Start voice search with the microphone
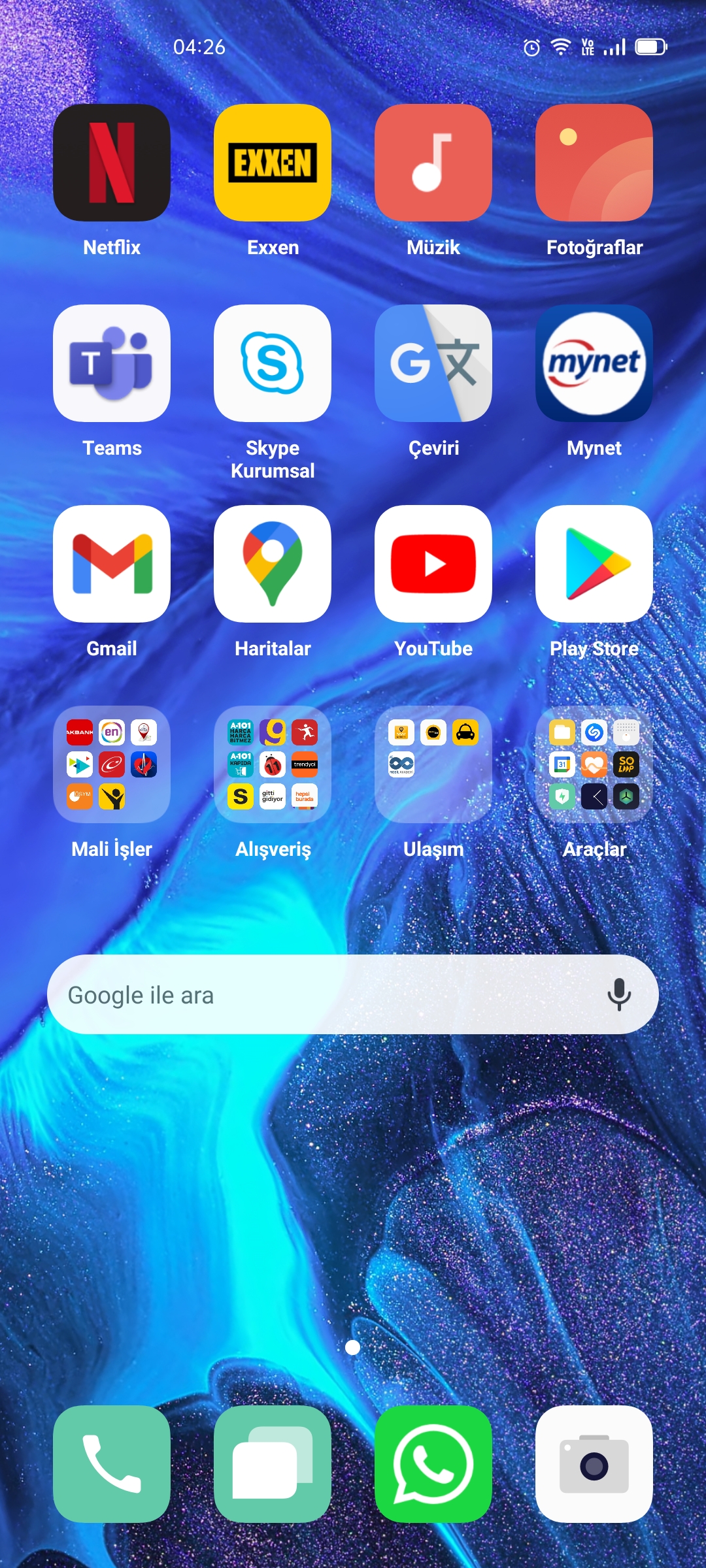 (x=619, y=994)
